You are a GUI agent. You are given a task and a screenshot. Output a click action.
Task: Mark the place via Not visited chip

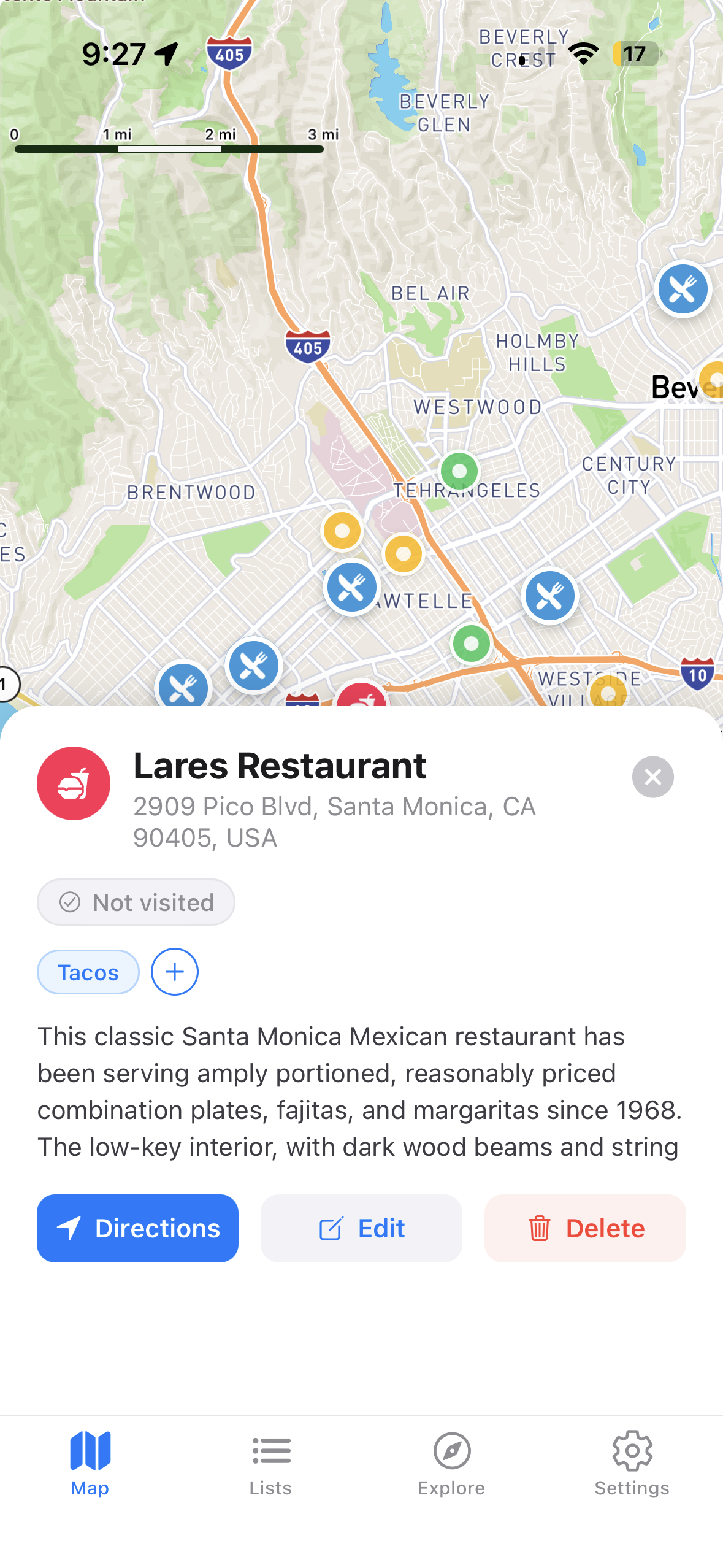tap(136, 902)
